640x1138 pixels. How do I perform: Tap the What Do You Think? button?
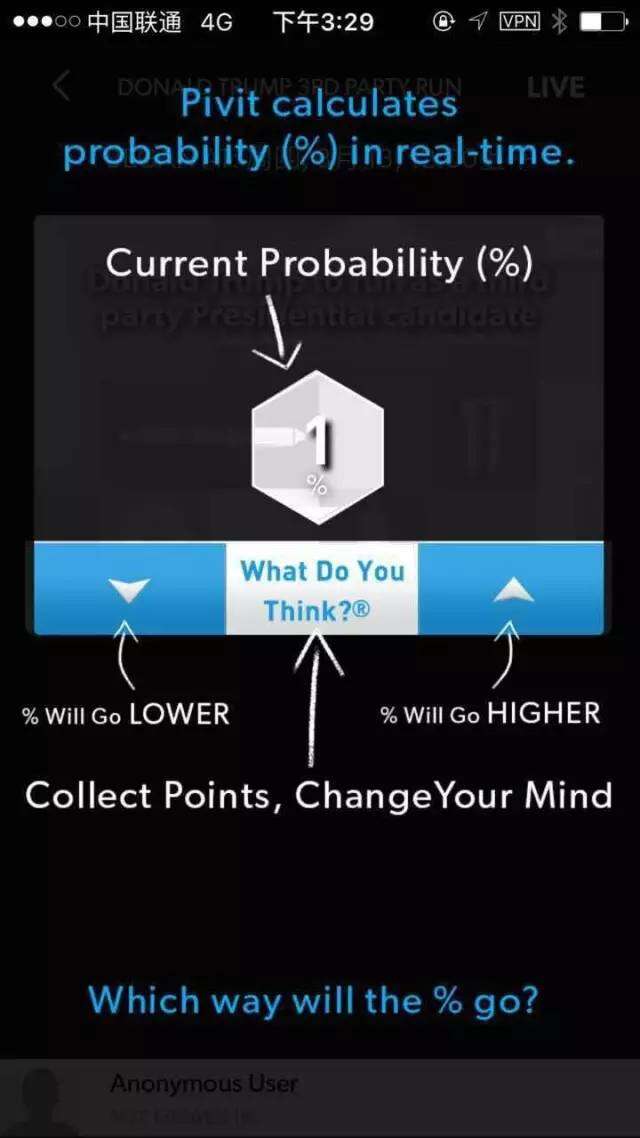[x=321, y=590]
